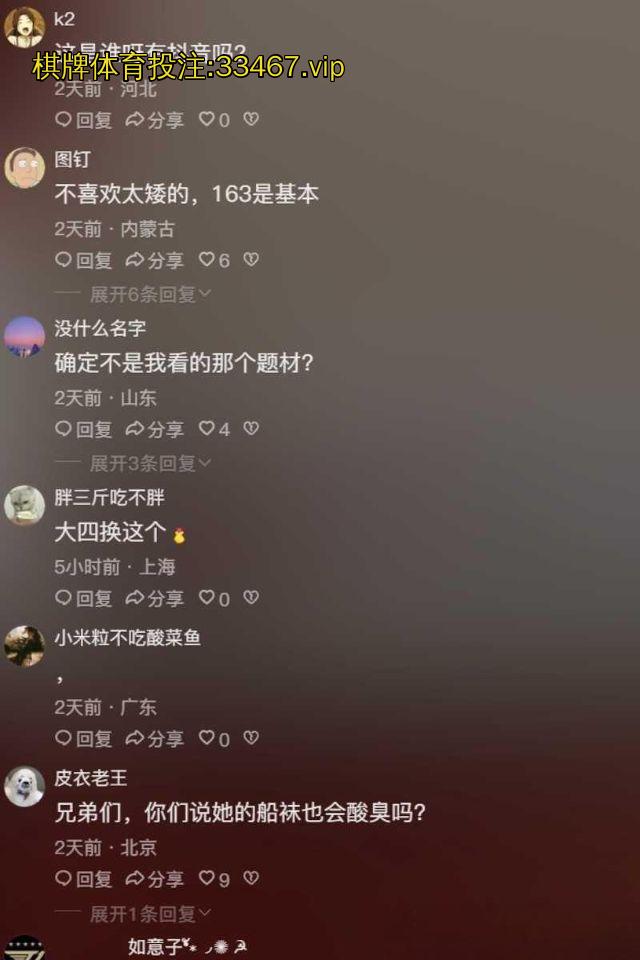The height and width of the screenshot is (960, 640).
Task: Expand 6 replies under 图钉's comment
Action: click(x=150, y=294)
